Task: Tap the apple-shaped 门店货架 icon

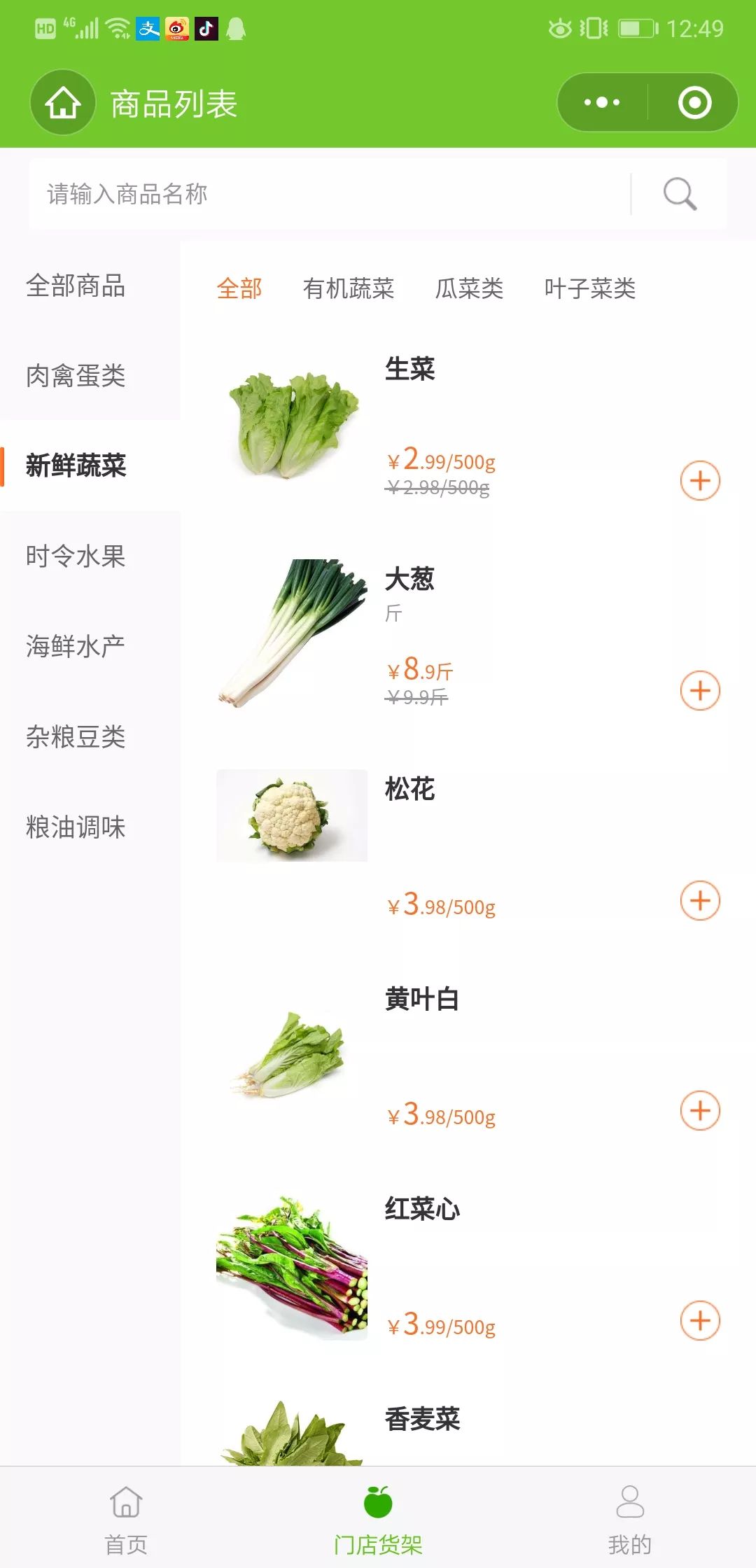Action: (x=378, y=1503)
